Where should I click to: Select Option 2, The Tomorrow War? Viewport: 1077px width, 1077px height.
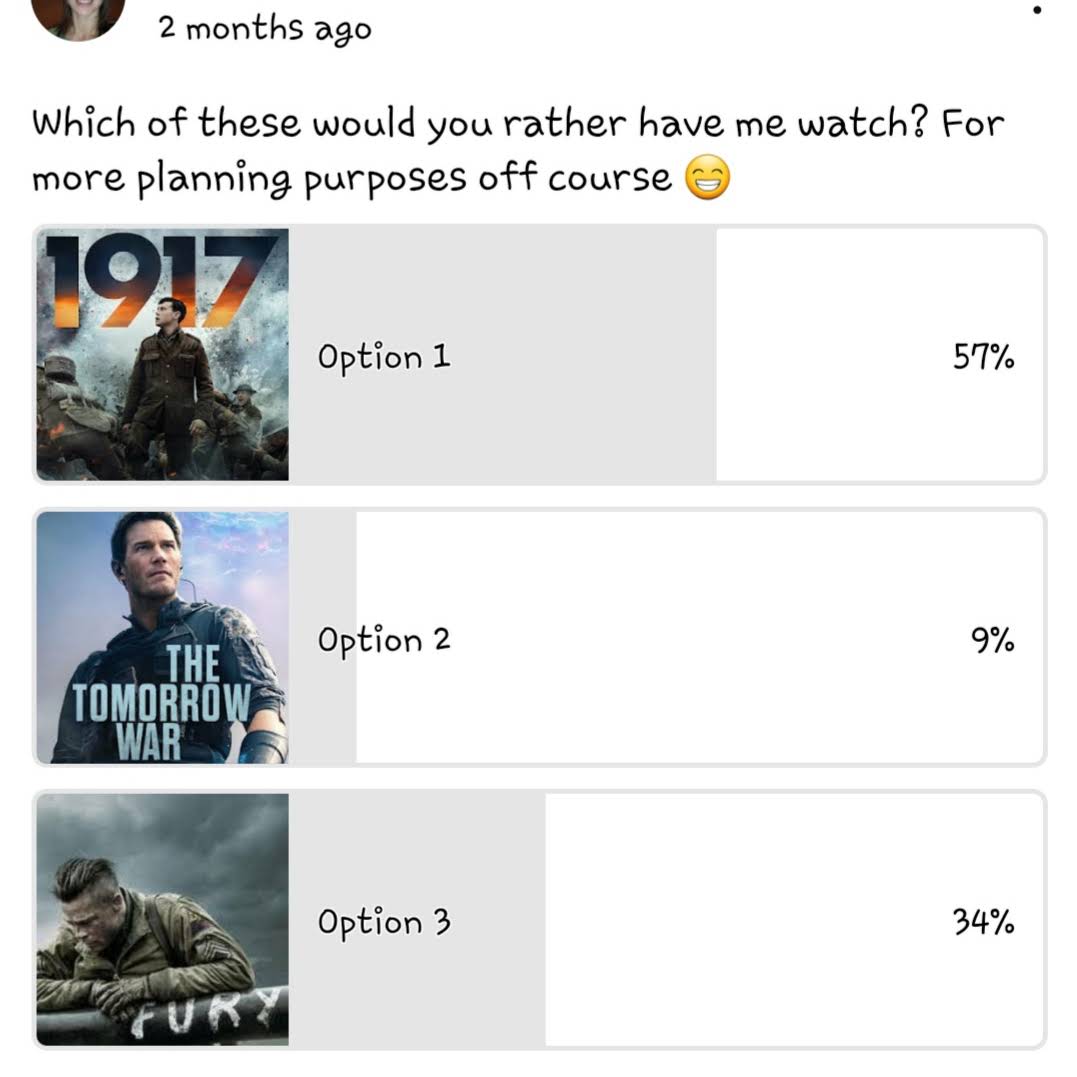[x=540, y=638]
